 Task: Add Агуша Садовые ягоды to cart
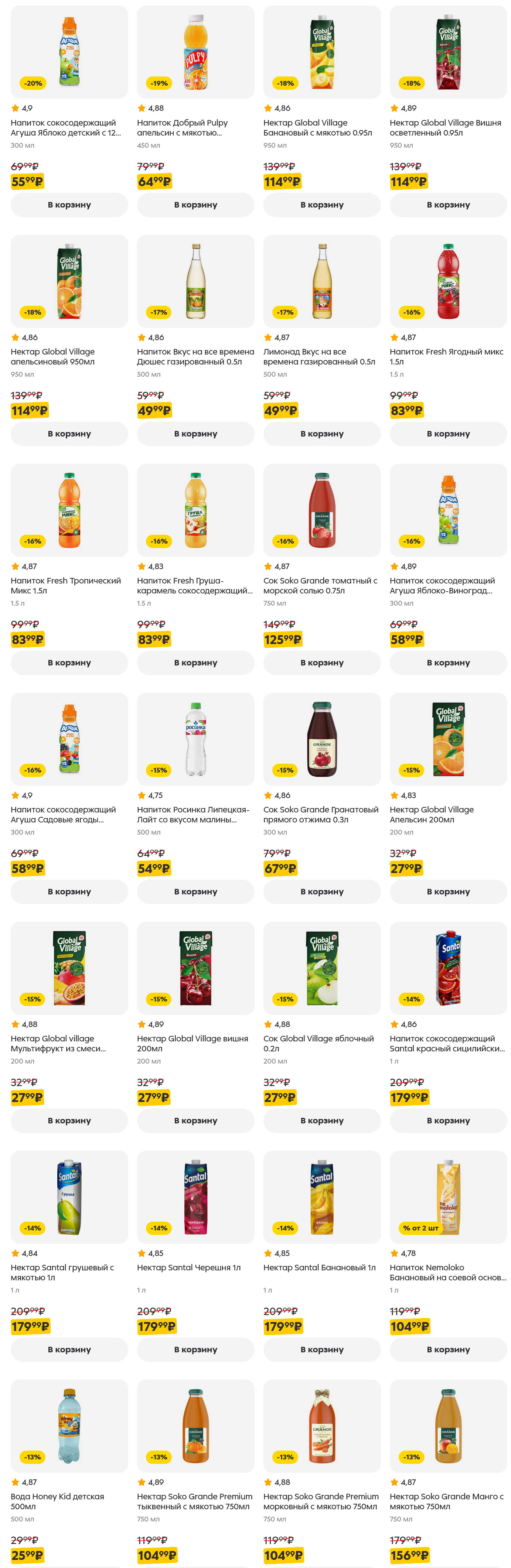[69, 891]
